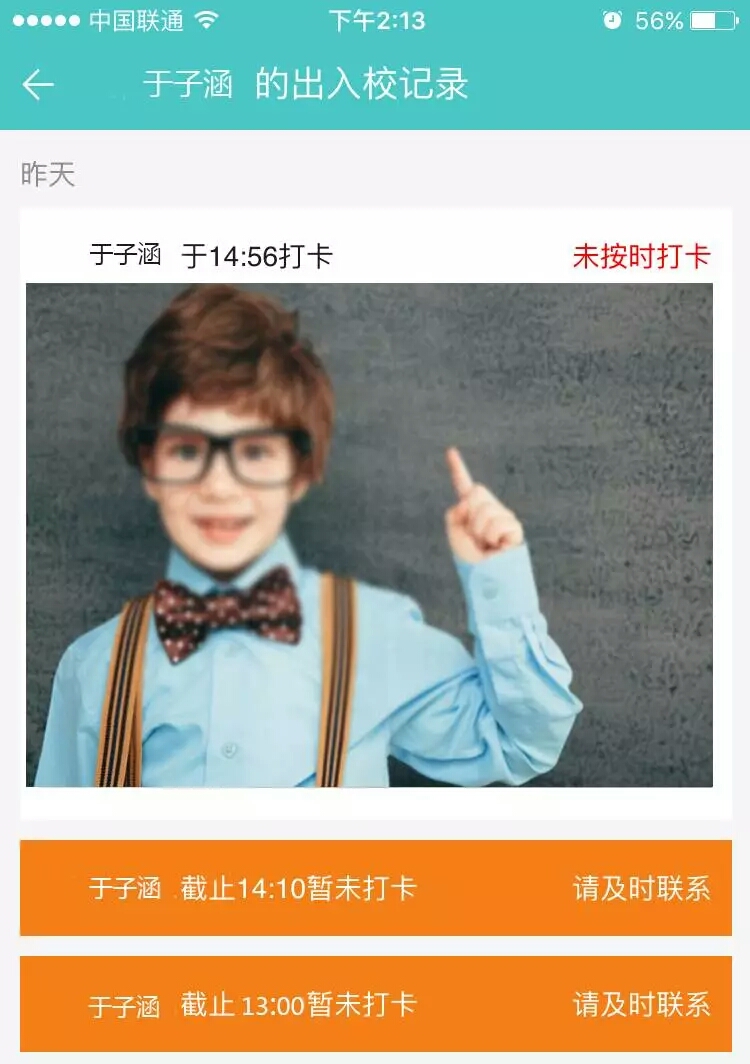
Task: Open the 13:00 missed punch alert
Action: 375,1003
